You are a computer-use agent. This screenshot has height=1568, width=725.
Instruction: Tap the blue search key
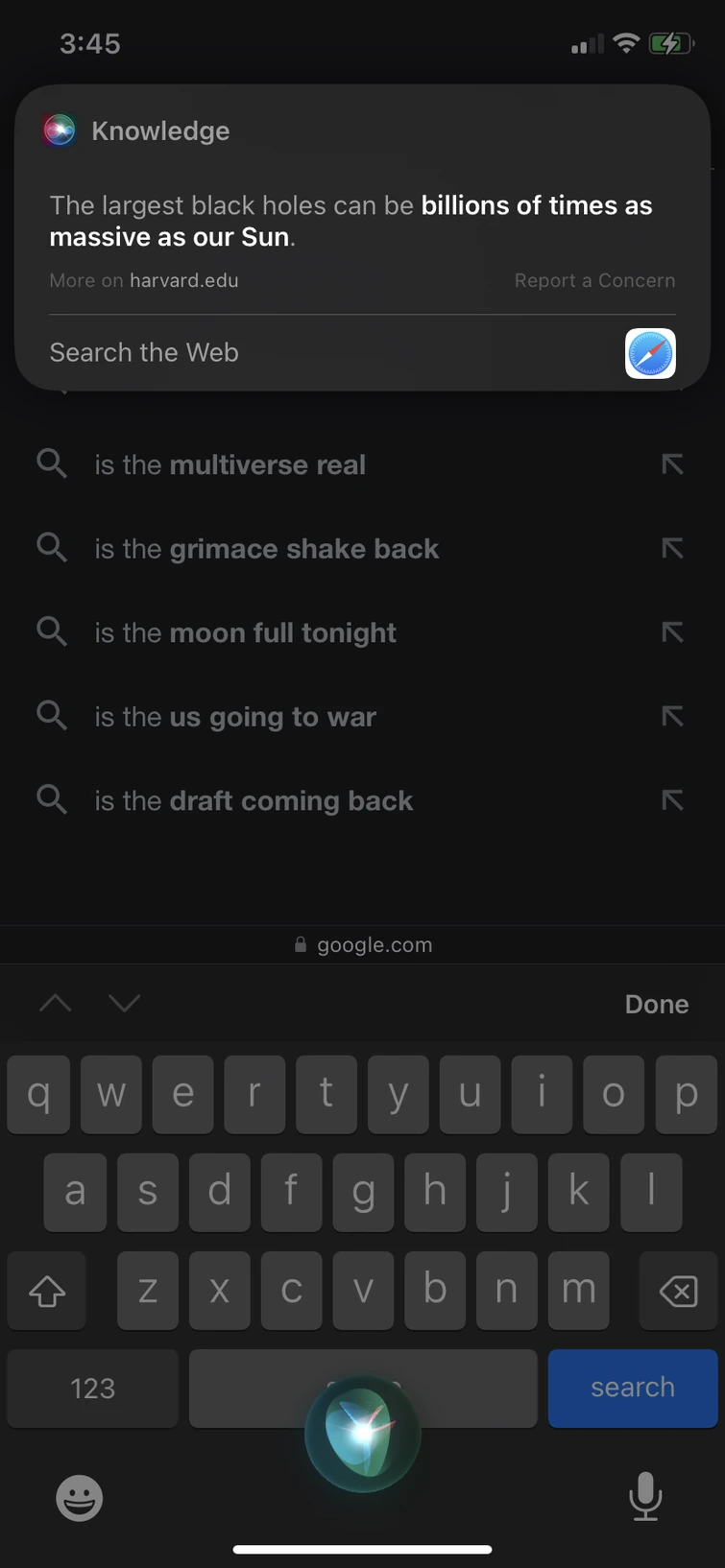point(633,1388)
